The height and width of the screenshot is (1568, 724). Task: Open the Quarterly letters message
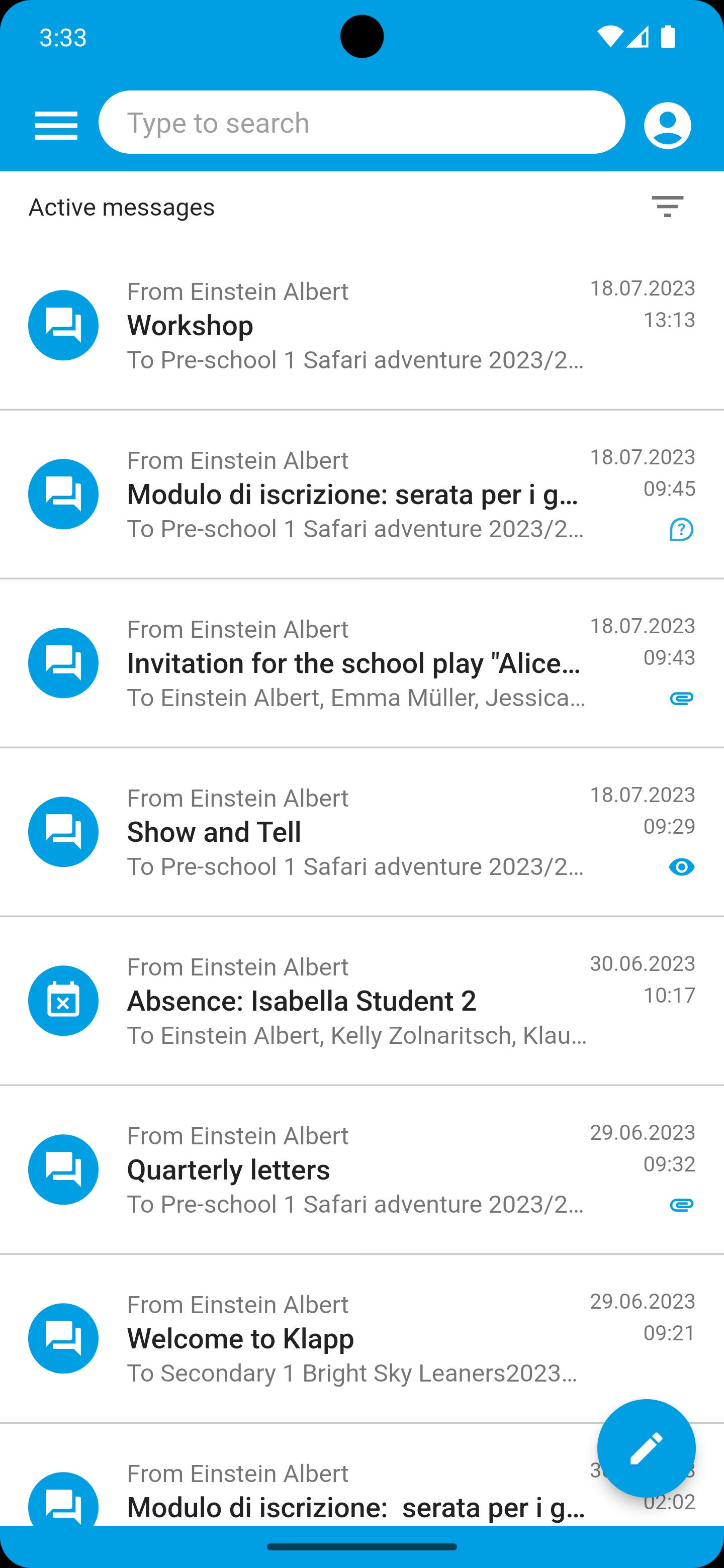coord(361,1169)
